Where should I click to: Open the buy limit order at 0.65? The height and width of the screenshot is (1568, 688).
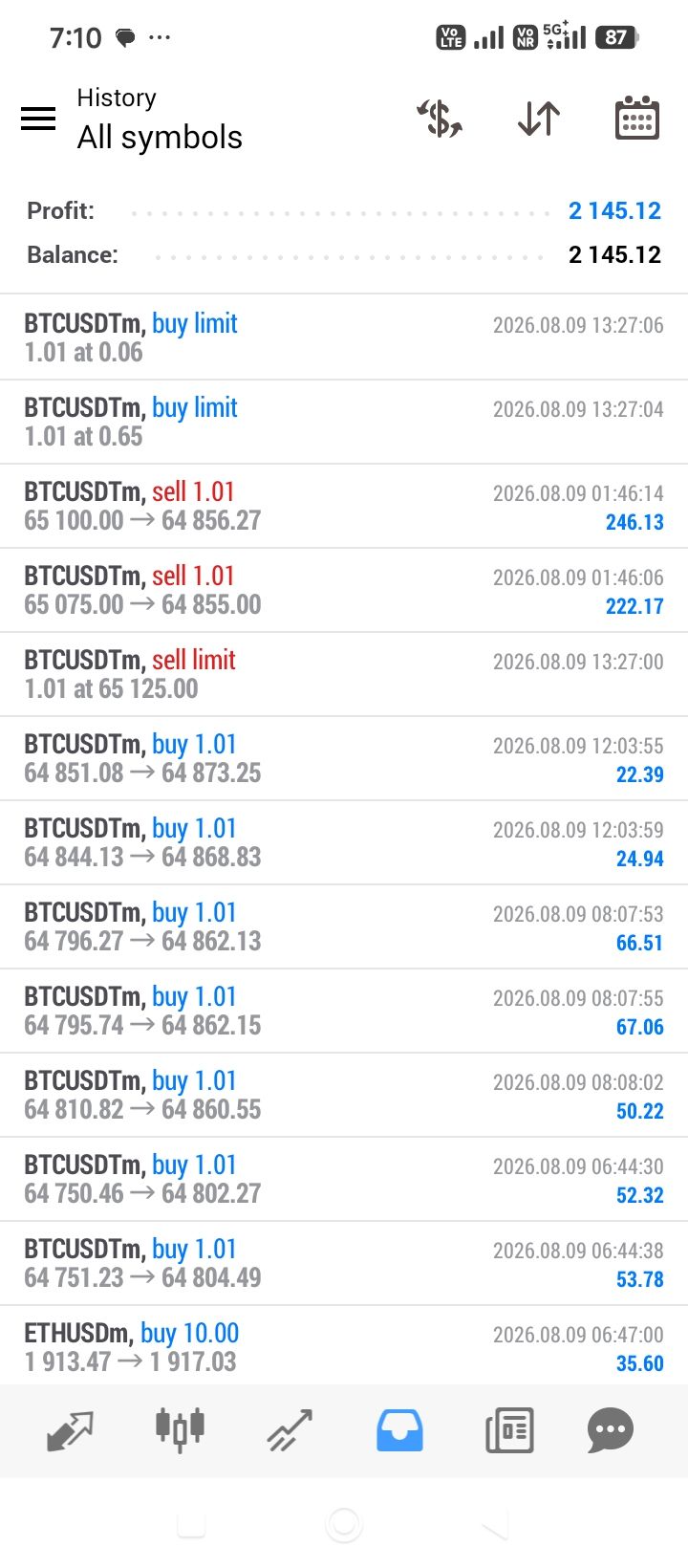pos(344,422)
